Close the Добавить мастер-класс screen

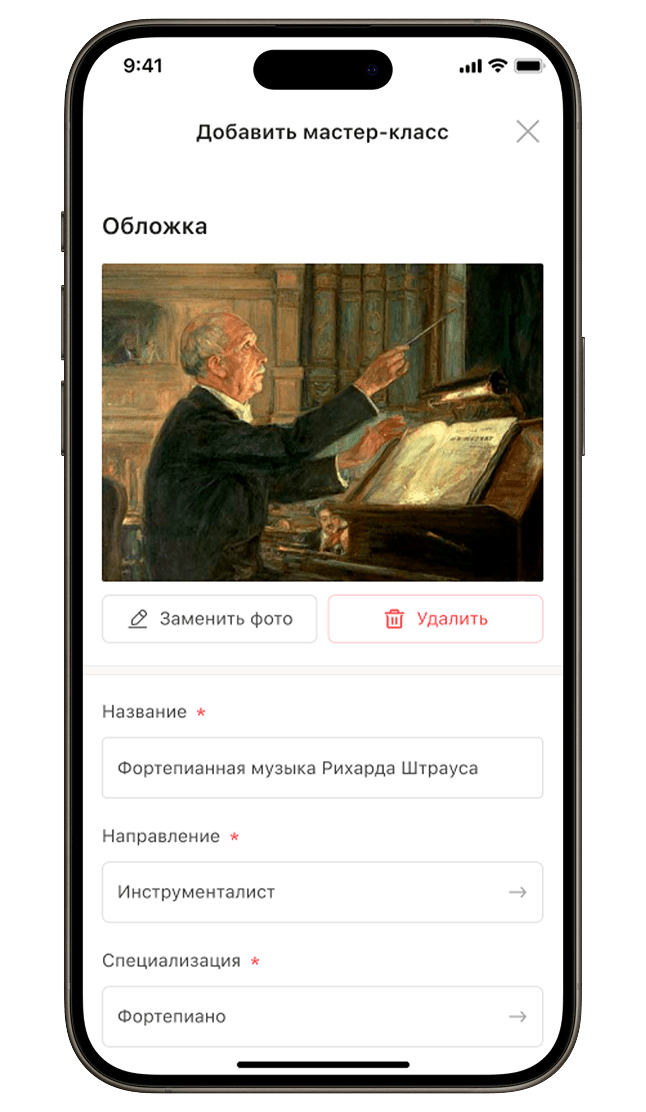pyautogui.click(x=527, y=131)
